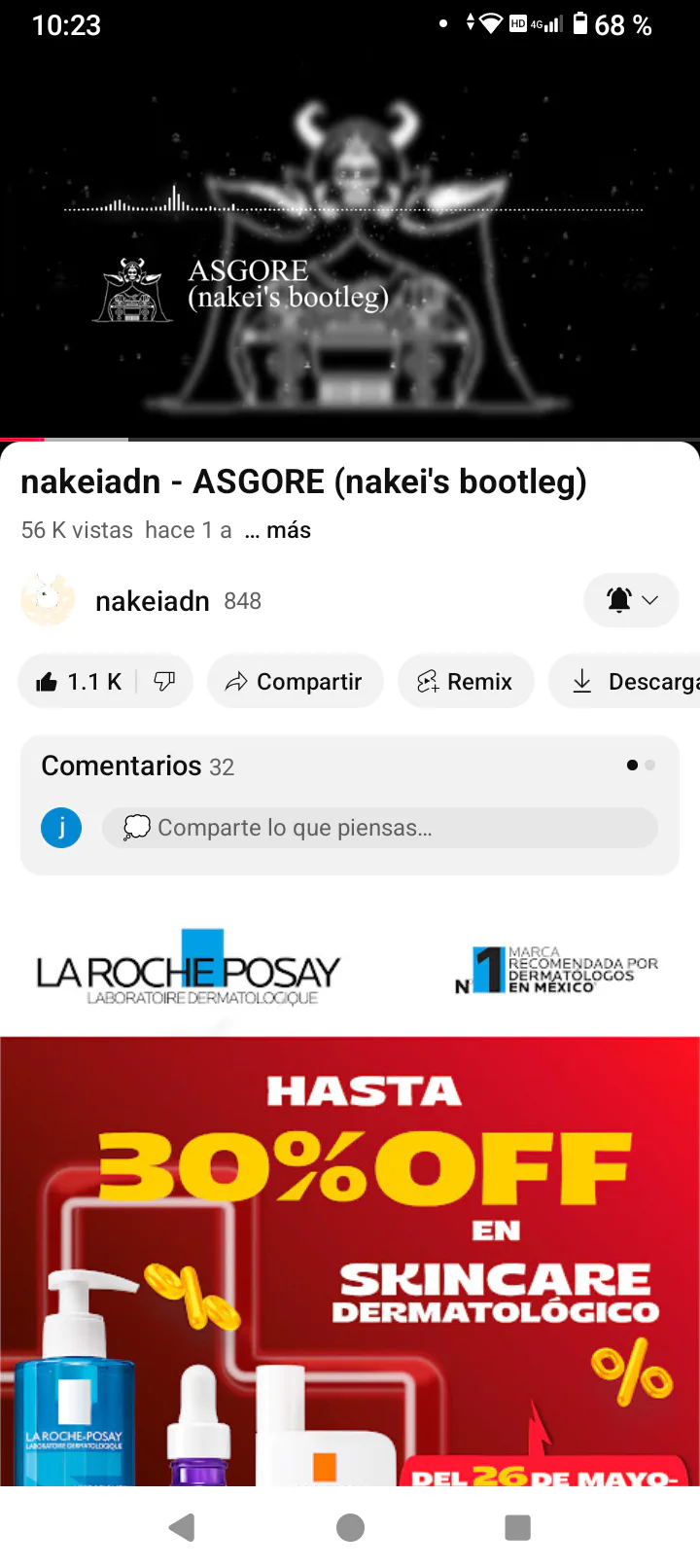Open the La Roche-Posay 30% OFF ad
The width and height of the screenshot is (700, 1568).
350,1204
